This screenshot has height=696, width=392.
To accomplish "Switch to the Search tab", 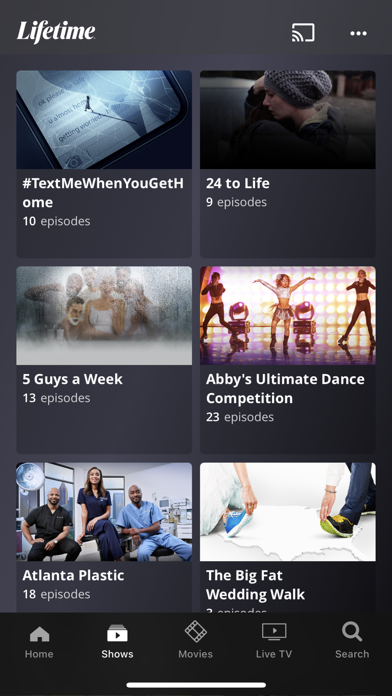I will pyautogui.click(x=352, y=641).
